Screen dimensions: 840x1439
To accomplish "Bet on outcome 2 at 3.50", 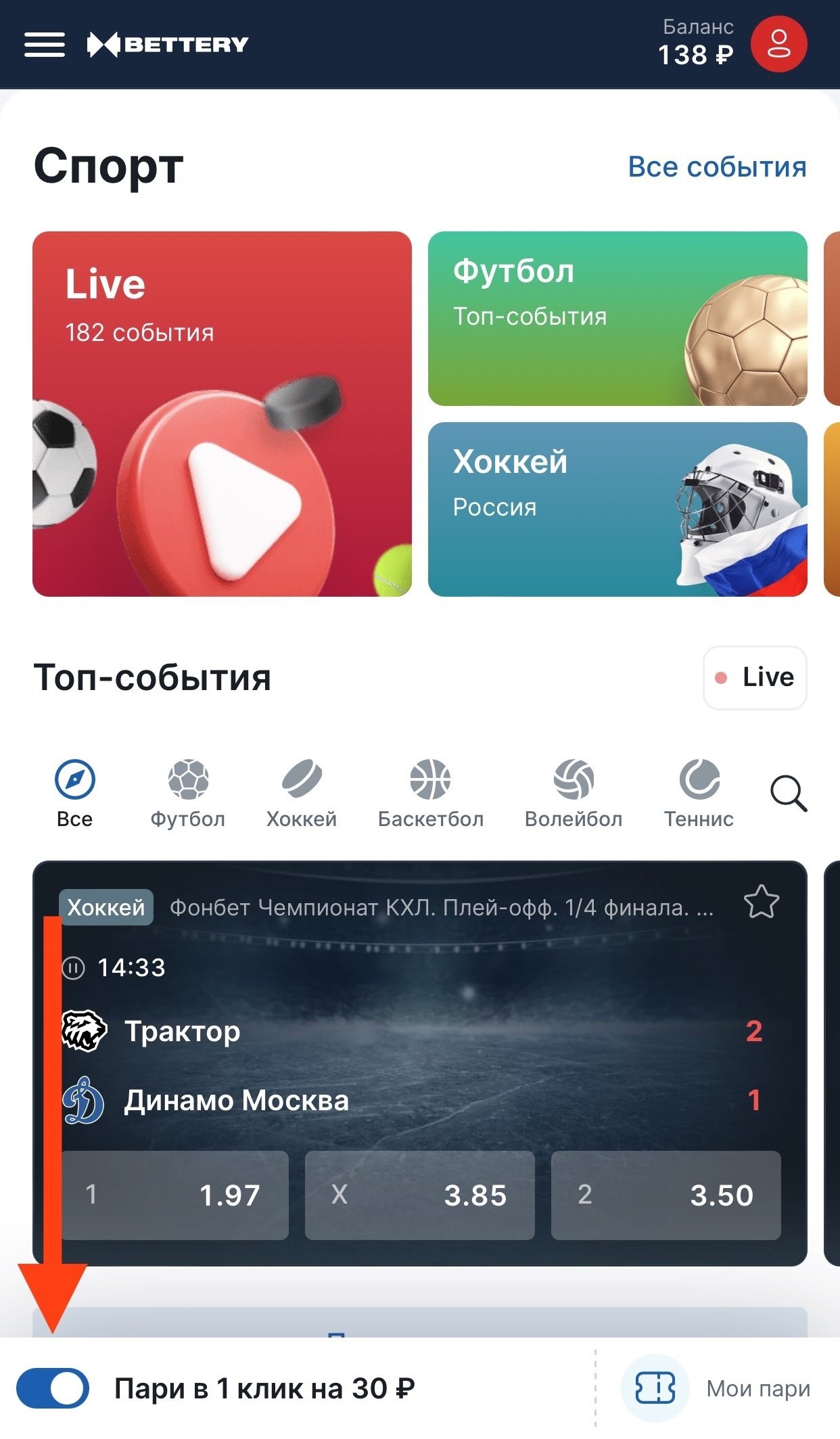I will 666,1195.
